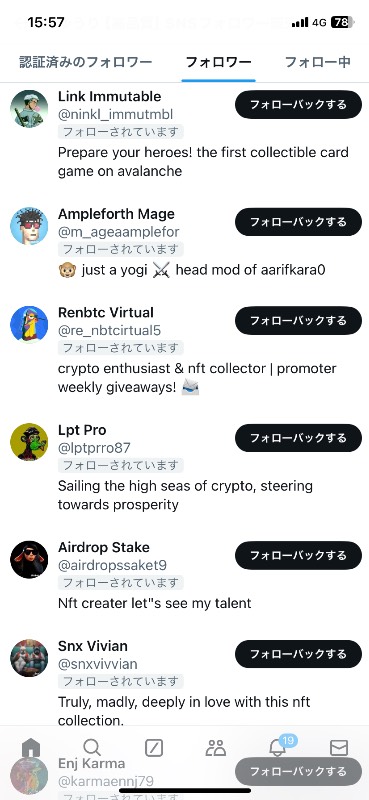The height and width of the screenshot is (800, 369).
Task: Tap フォローバックする for Renbtc Virtual
Action: (298, 320)
